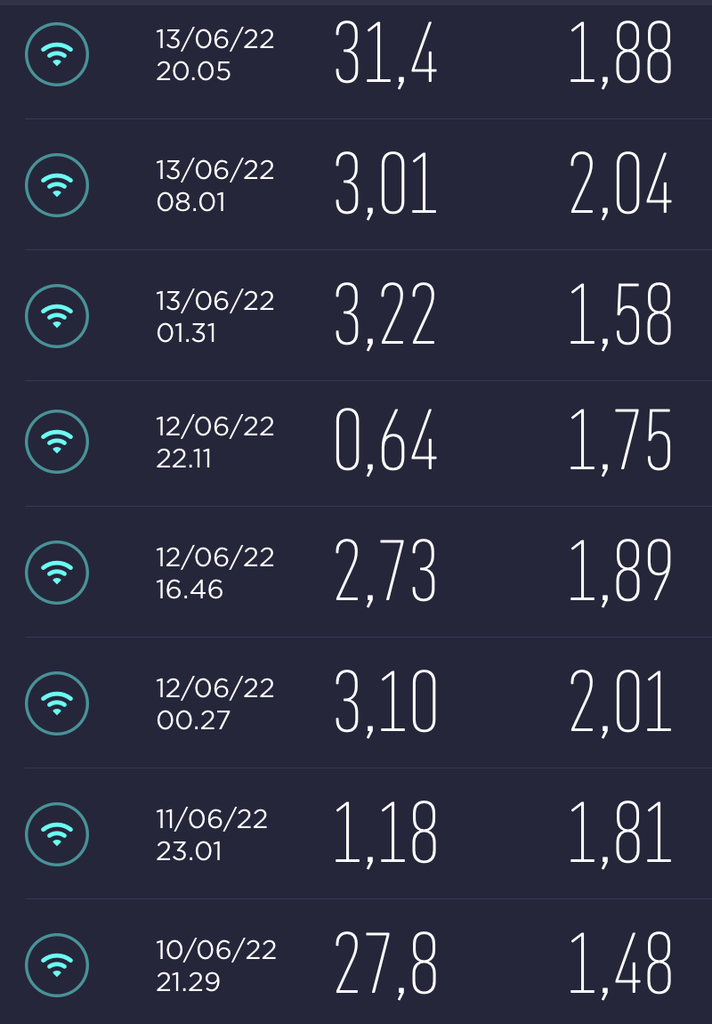The height and width of the screenshot is (1024, 712).
Task: Open the 11/06/22 23.01 test result
Action: (356, 835)
